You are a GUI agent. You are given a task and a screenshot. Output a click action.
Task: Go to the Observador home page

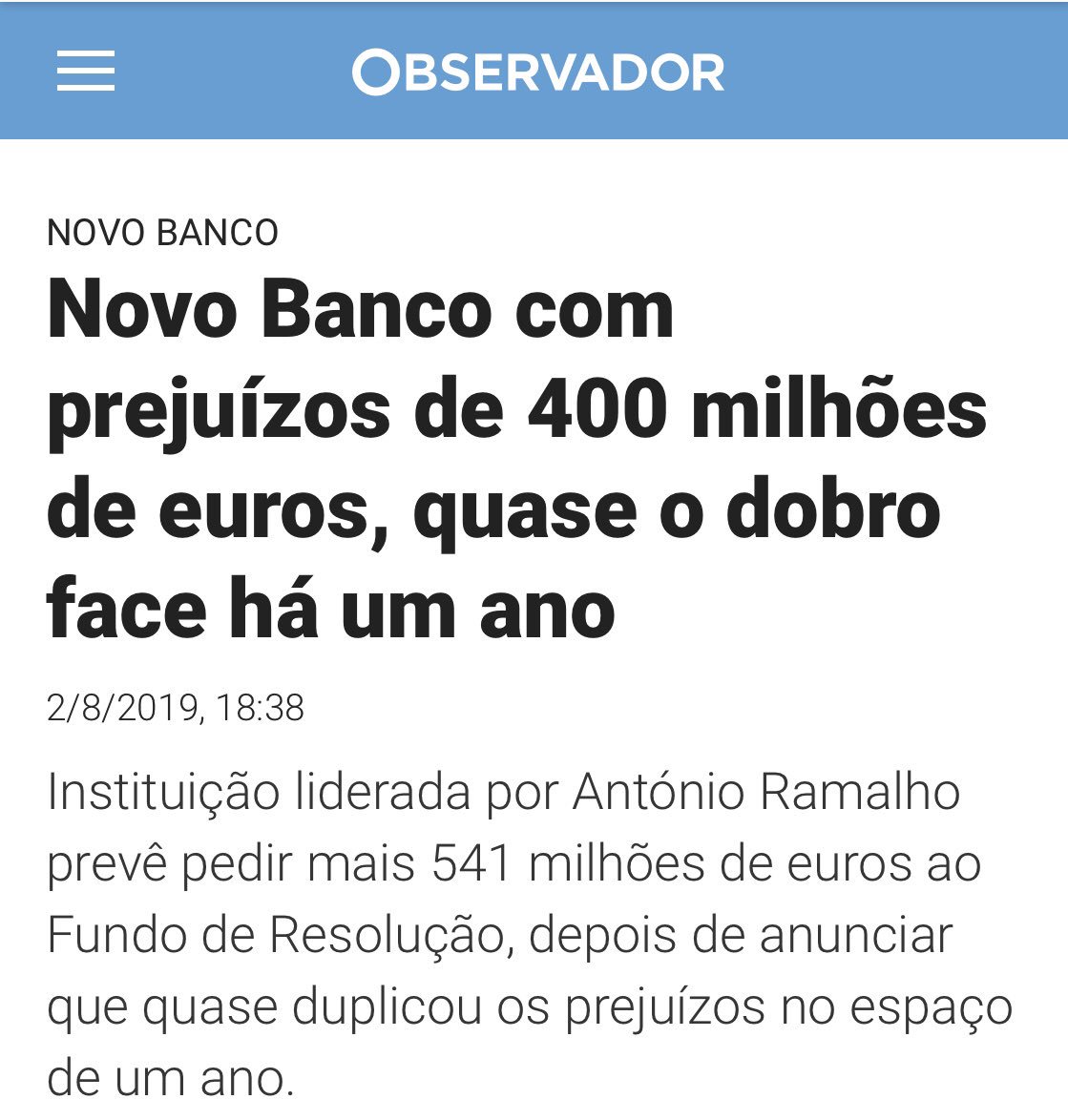pos(538,73)
